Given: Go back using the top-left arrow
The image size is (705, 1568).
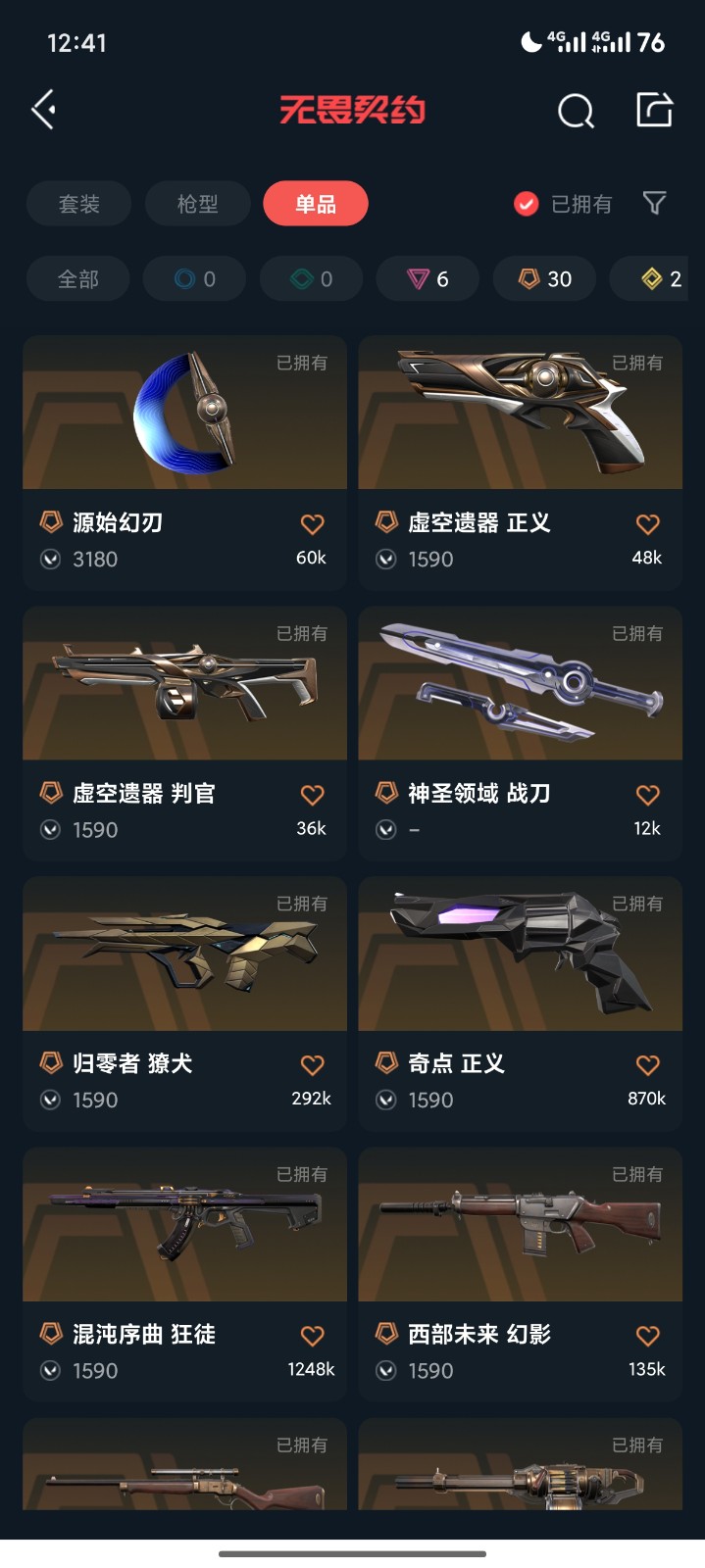Looking at the screenshot, I should [44, 110].
